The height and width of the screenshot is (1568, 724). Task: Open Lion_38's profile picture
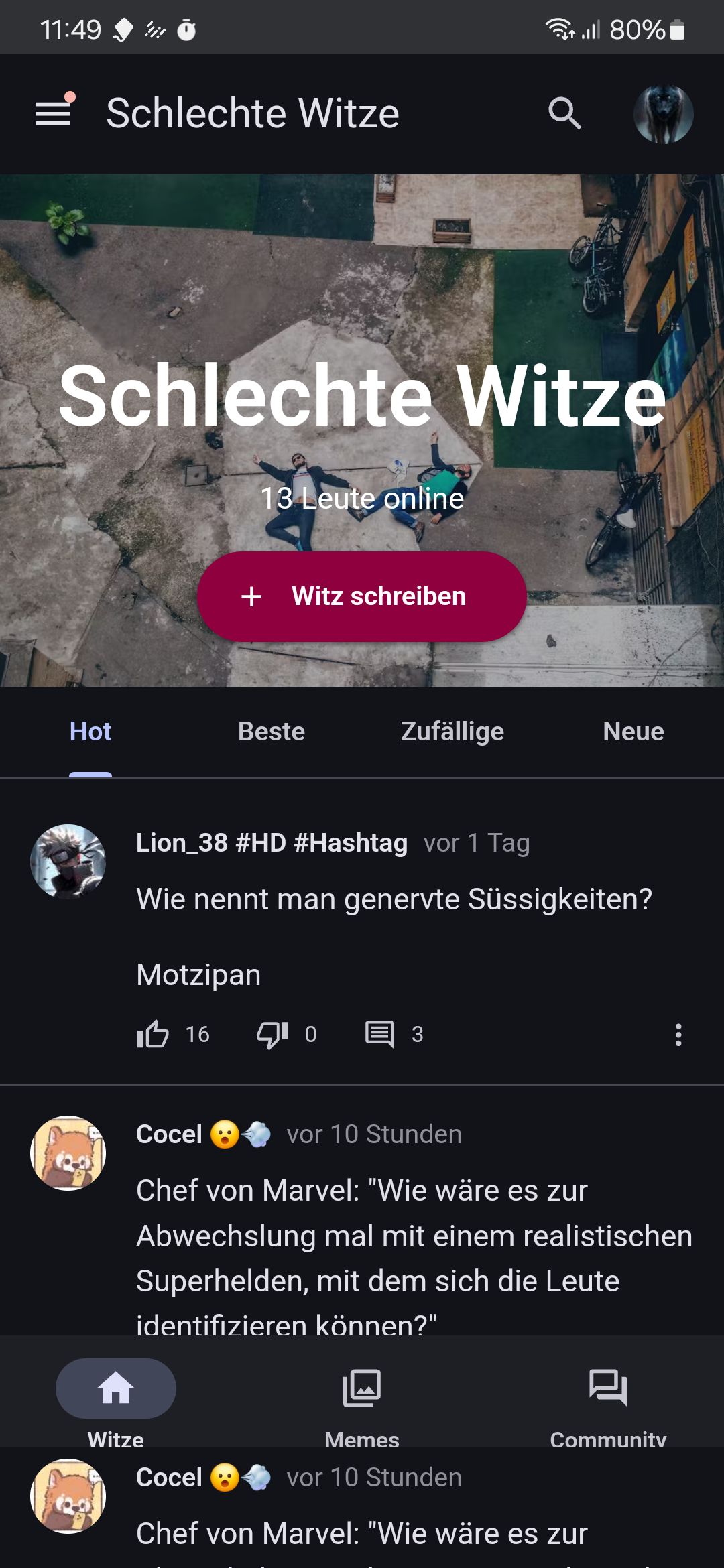[x=68, y=862]
